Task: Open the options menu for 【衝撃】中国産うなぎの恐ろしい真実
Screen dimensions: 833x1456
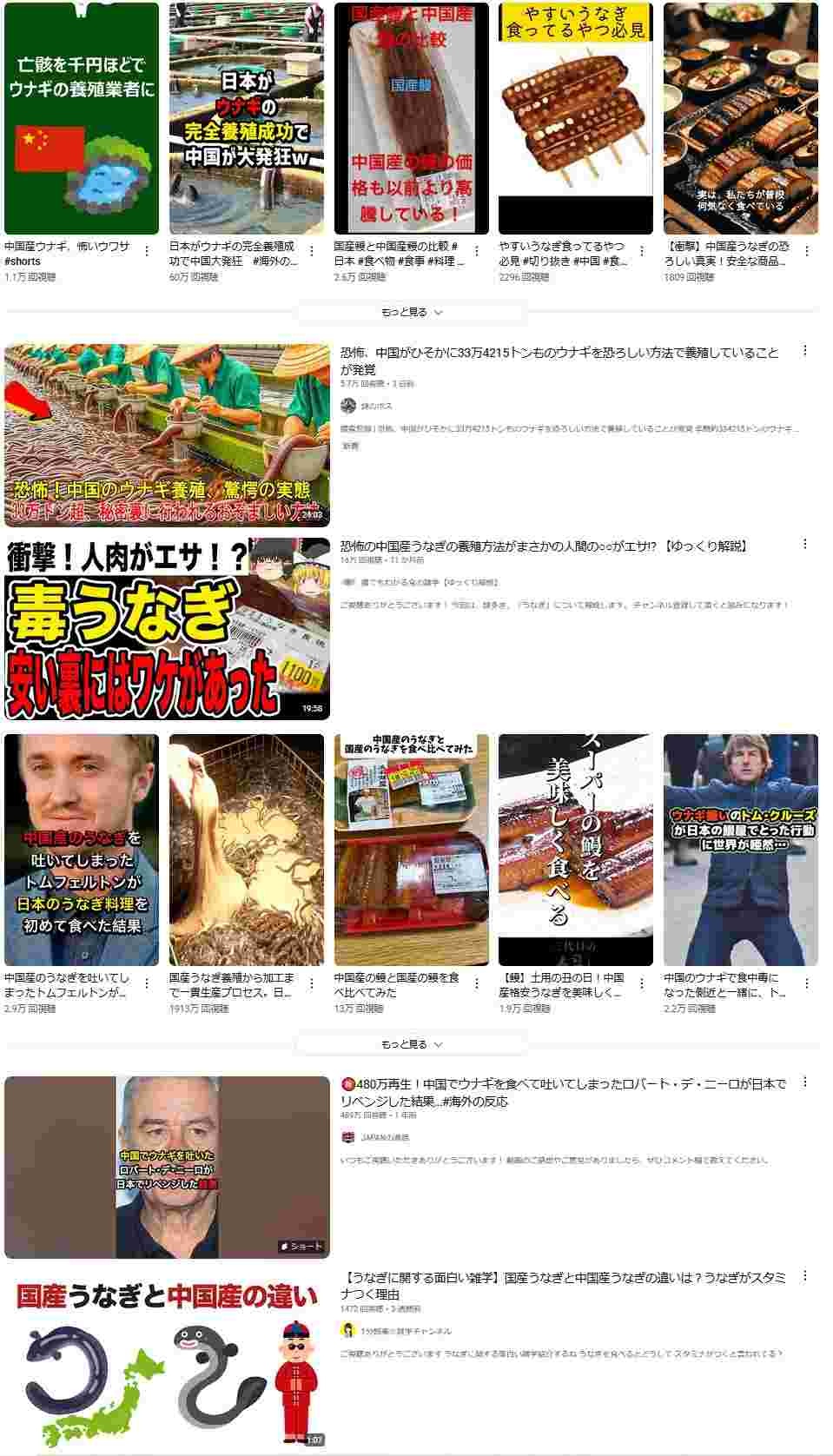Action: point(806,251)
